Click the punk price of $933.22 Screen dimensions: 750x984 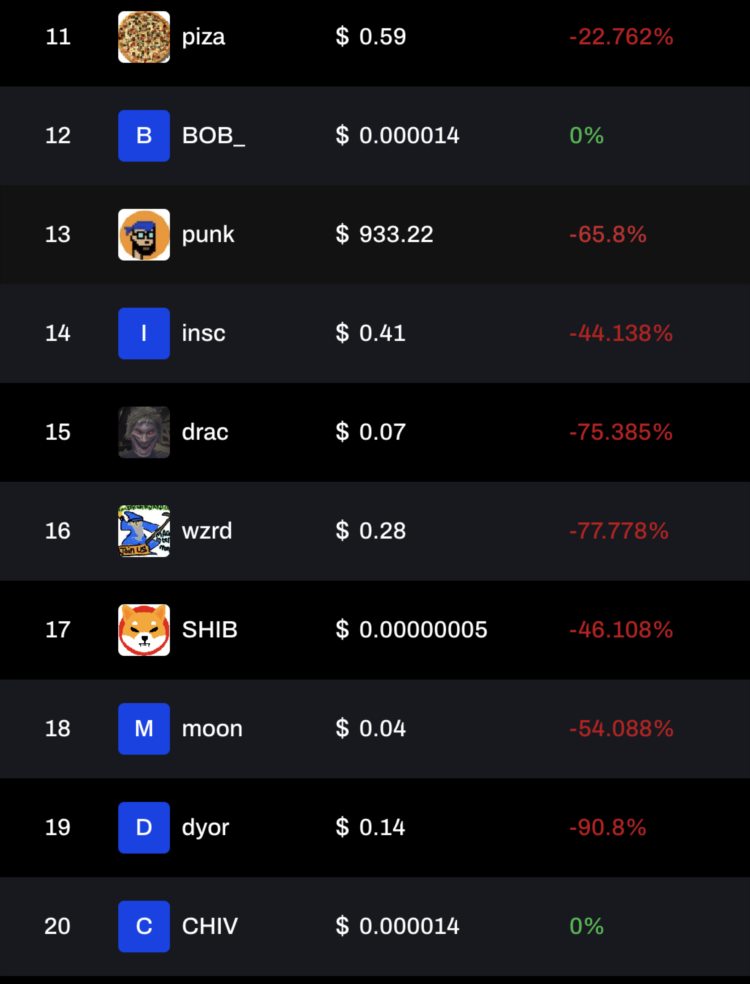pyautogui.click(x=382, y=234)
